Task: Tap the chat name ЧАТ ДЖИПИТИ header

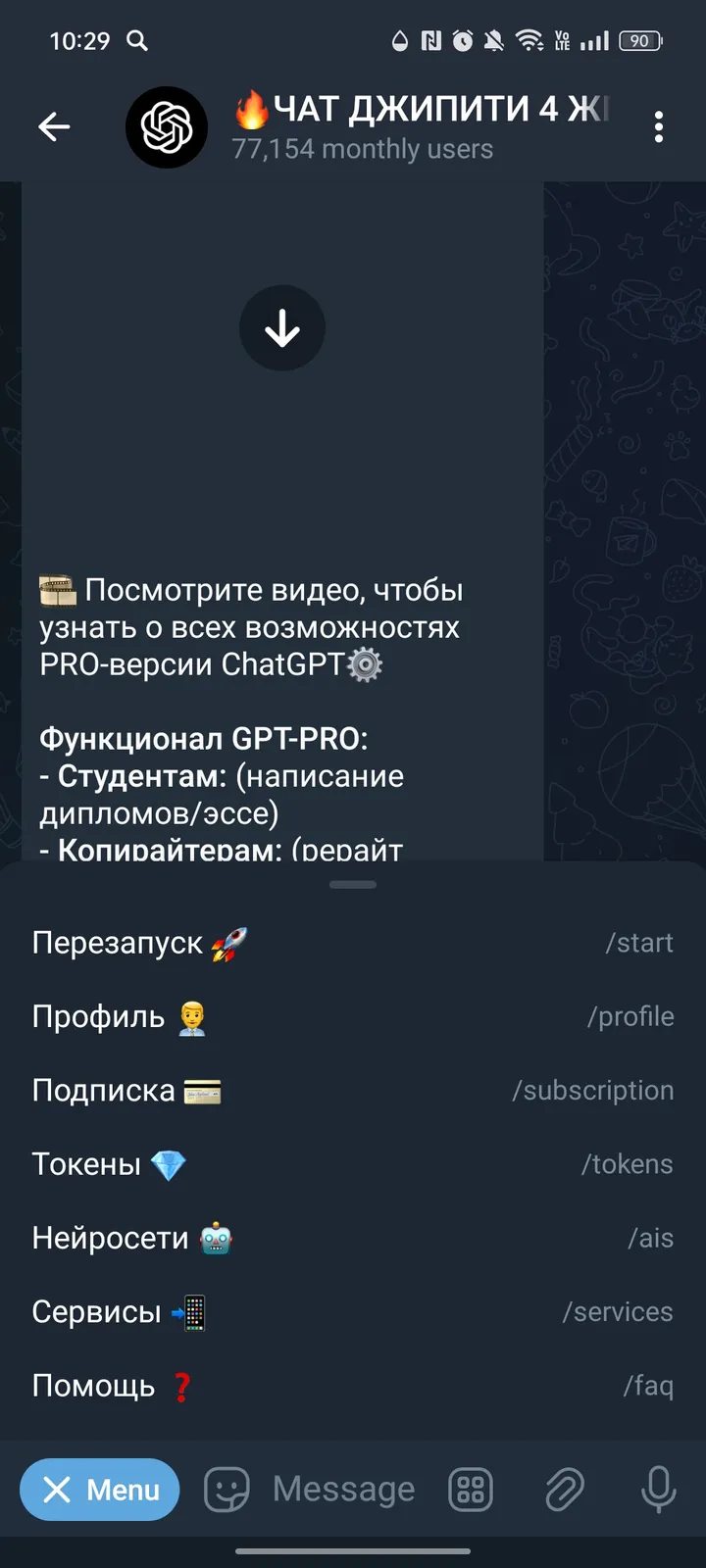Action: click(x=412, y=110)
